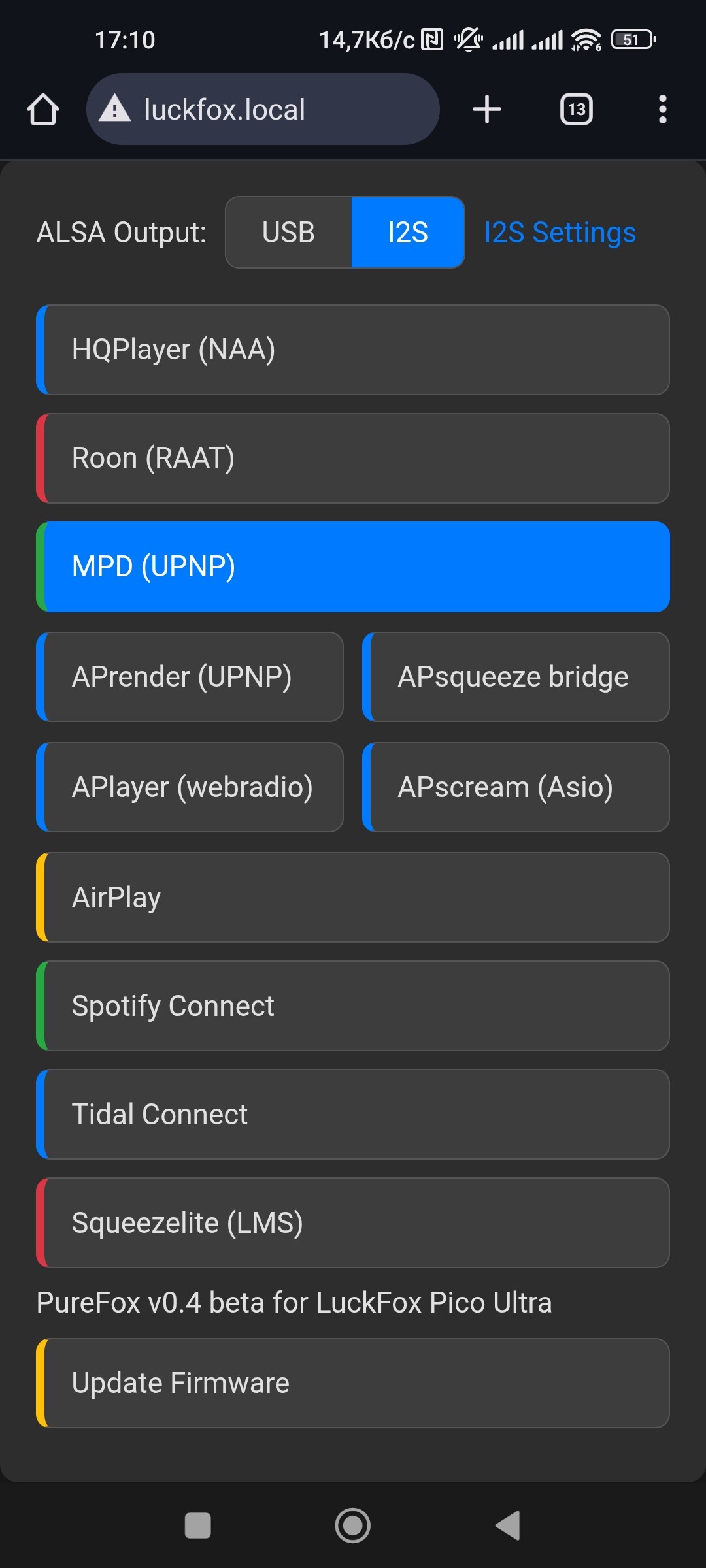706x1568 pixels.
Task: Select HQPlayer (NAA)
Action: coord(353,350)
